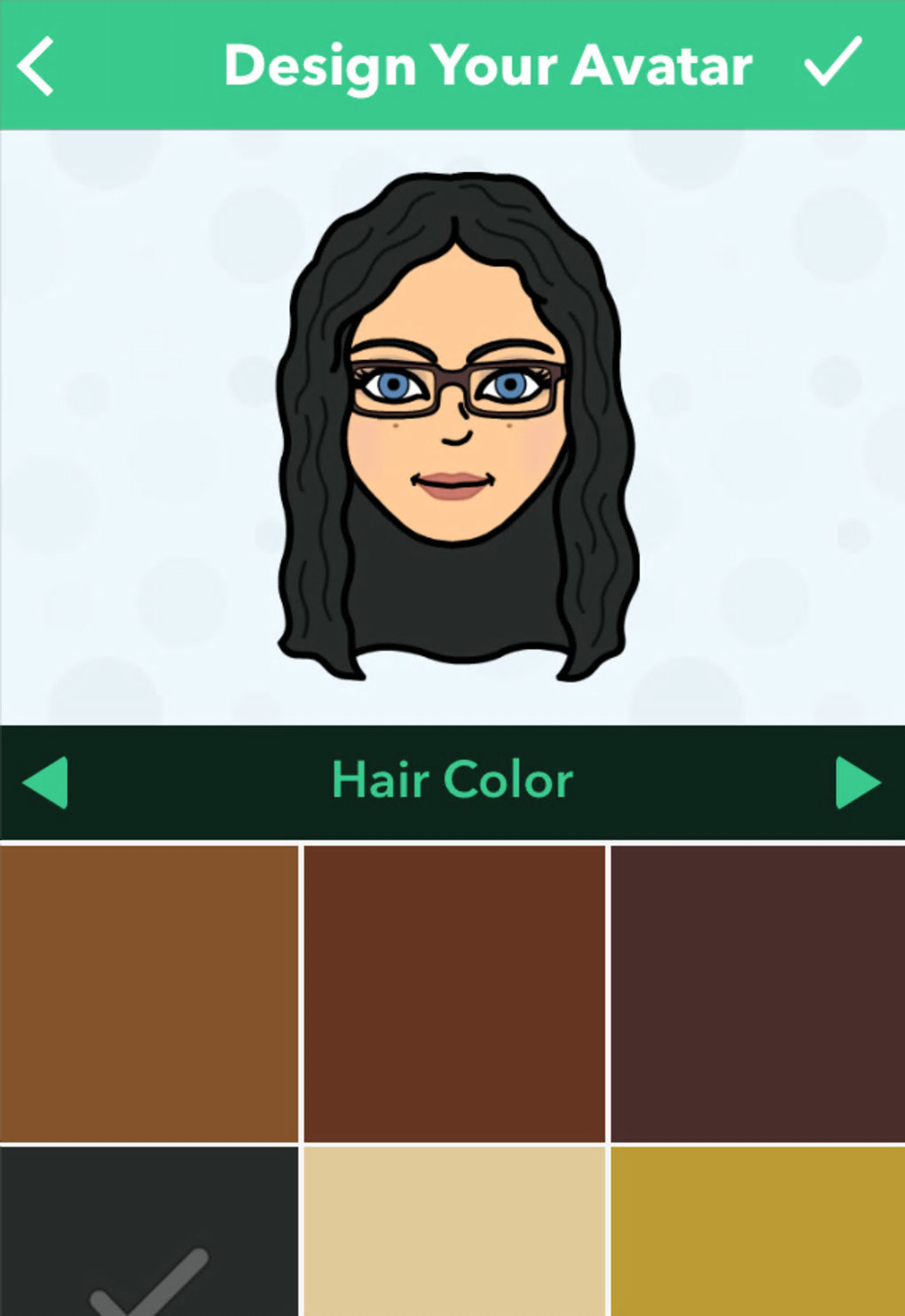Select the pale blonde hair color
Viewport: 905px width, 1316px height.
454,1233
